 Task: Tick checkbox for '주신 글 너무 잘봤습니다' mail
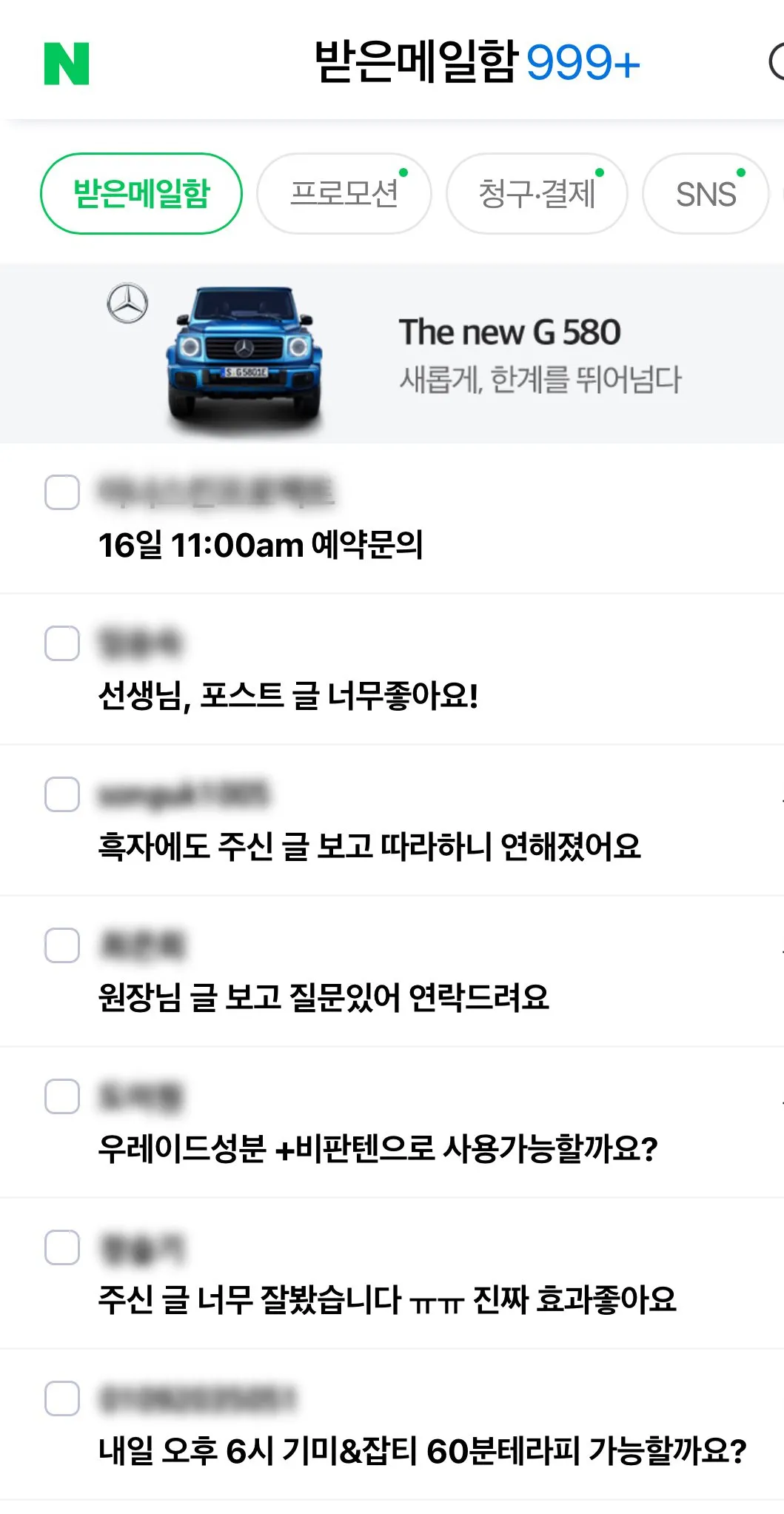click(62, 1247)
